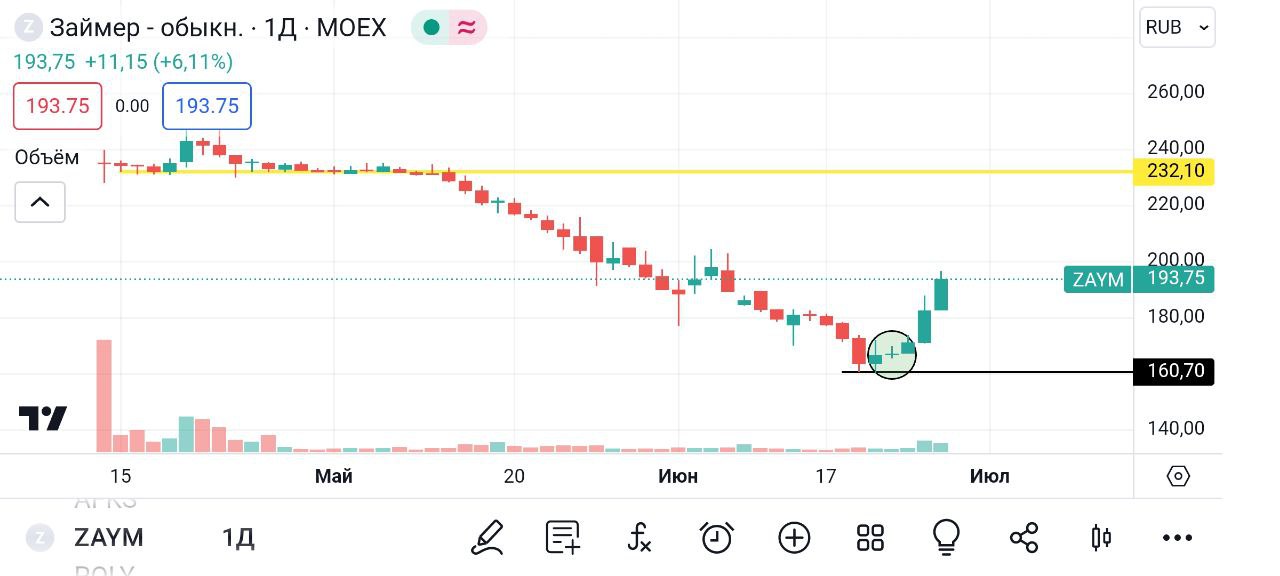Open the ZAYM symbol search

108,538
